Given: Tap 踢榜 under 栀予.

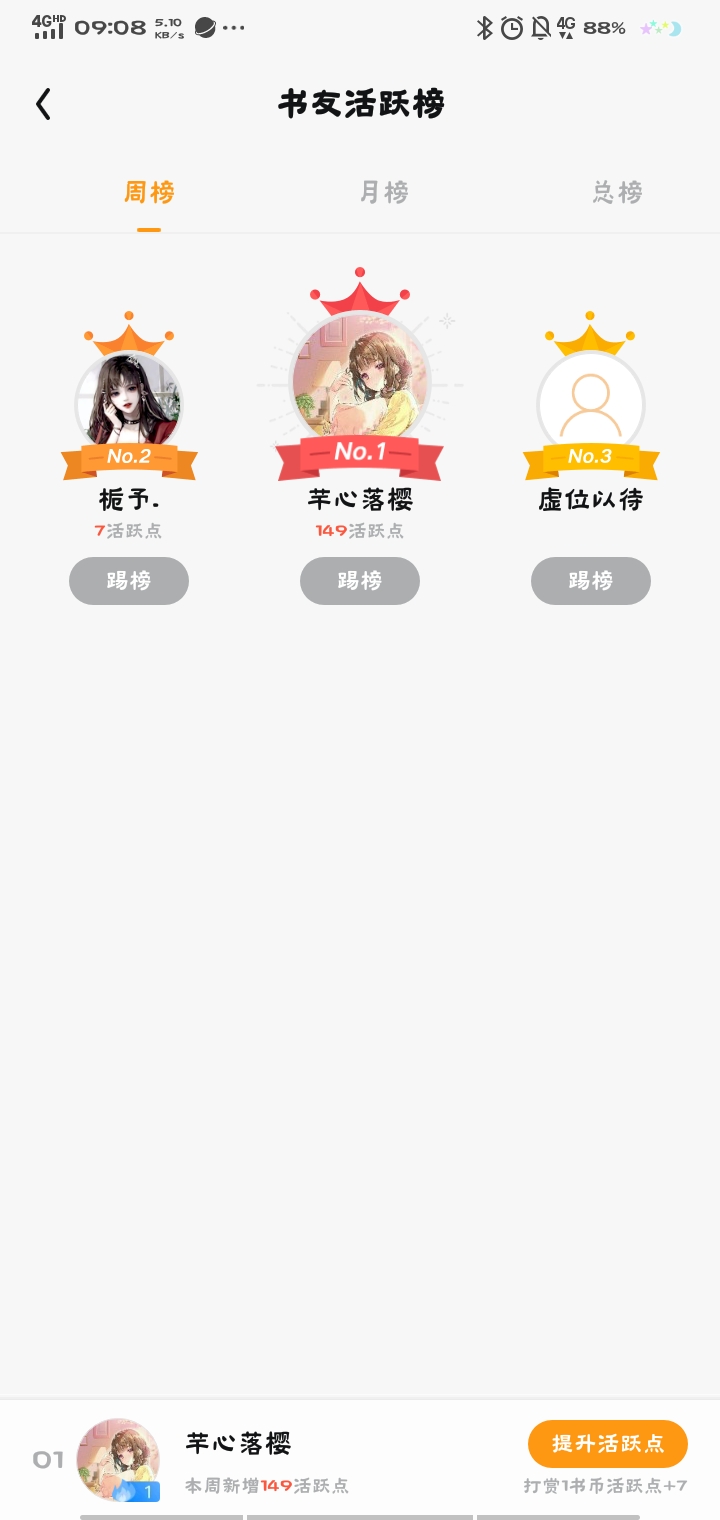Looking at the screenshot, I should pos(129,581).
